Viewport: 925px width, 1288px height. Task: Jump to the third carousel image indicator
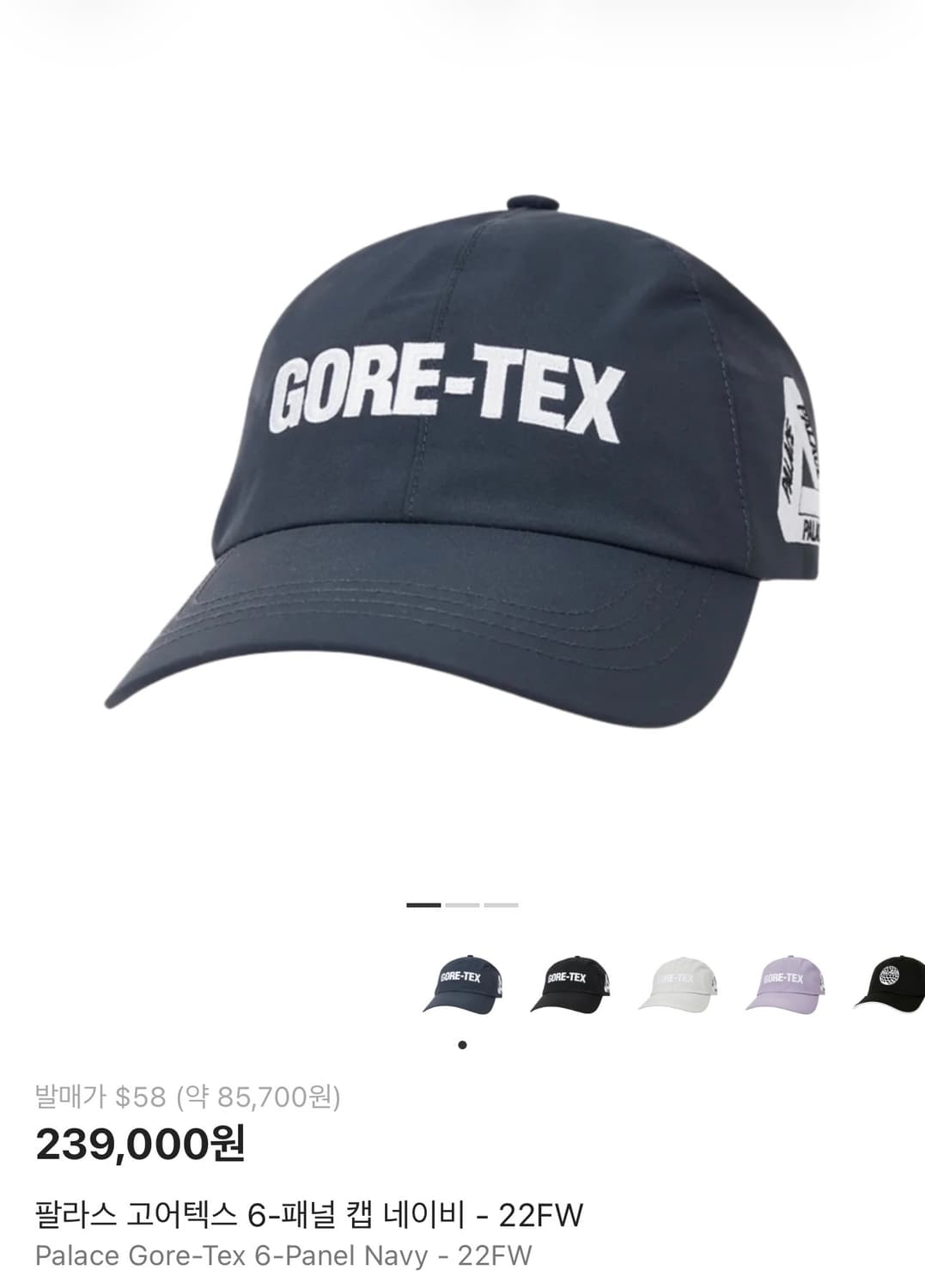(x=500, y=905)
